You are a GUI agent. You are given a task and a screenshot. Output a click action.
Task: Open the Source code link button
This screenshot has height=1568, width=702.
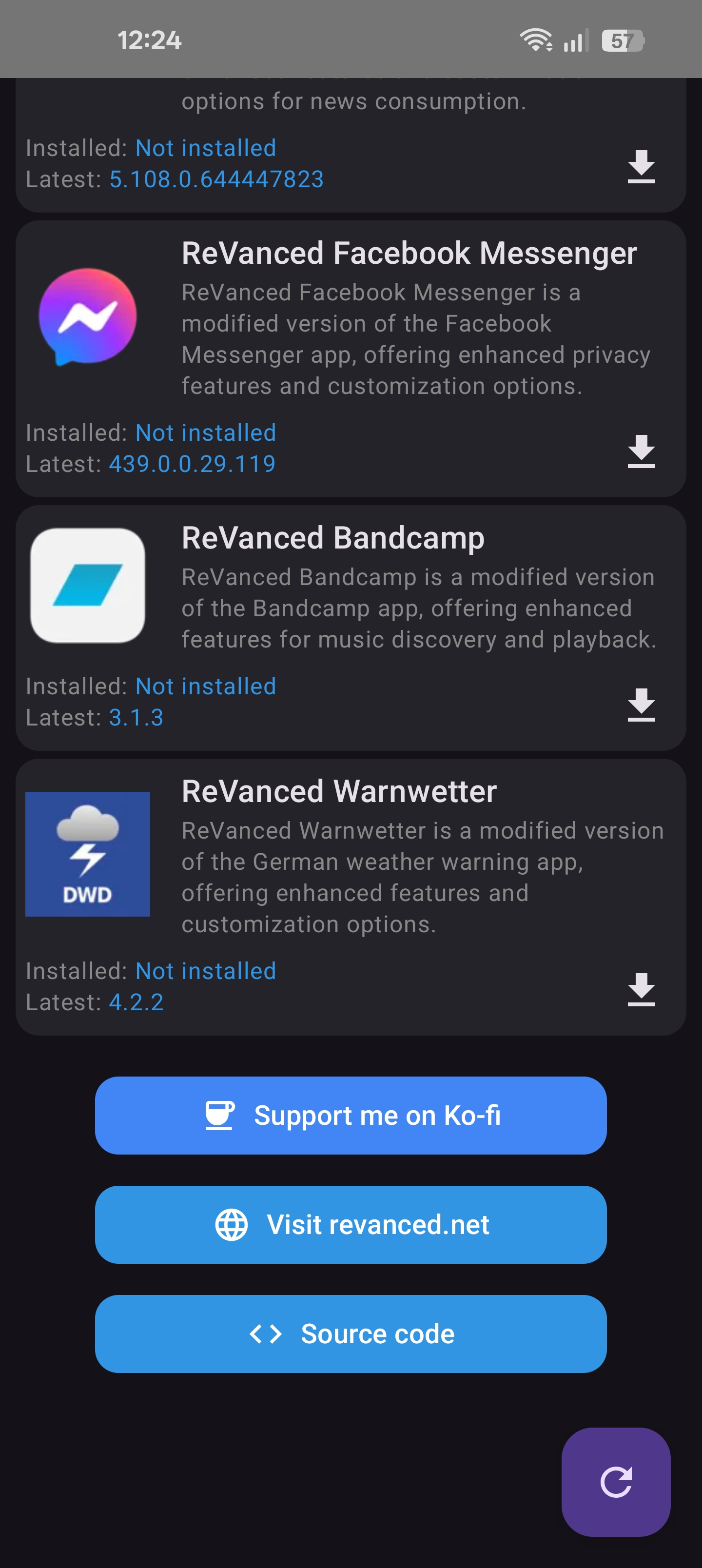point(351,1333)
